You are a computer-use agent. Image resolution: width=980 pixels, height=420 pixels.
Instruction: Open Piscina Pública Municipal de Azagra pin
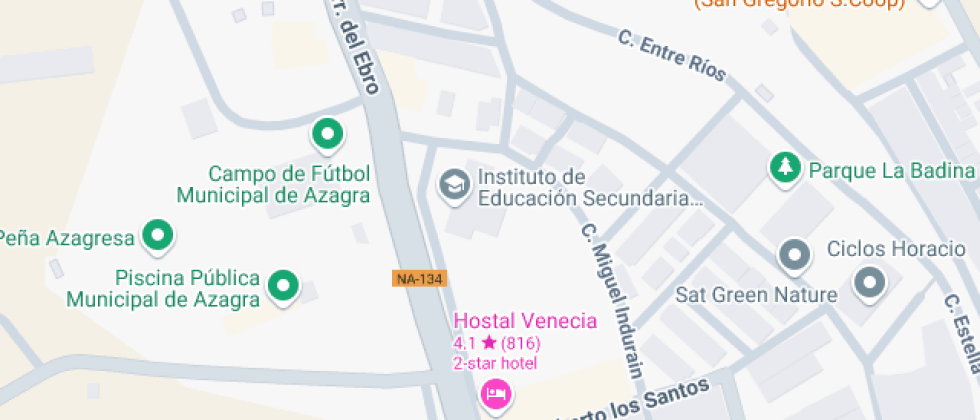click(285, 285)
